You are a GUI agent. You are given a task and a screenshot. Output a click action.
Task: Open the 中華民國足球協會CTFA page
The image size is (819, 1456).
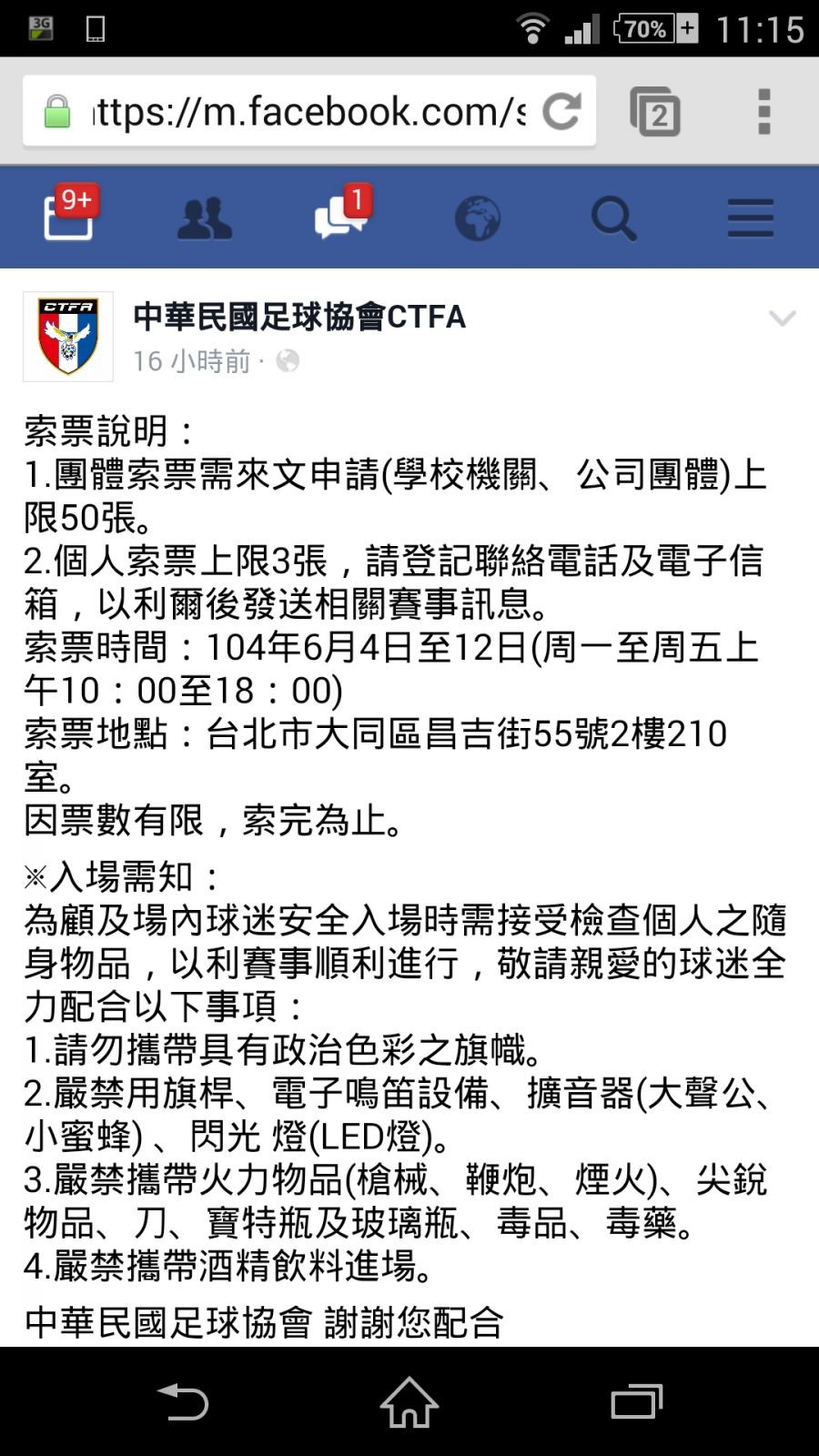point(299,317)
